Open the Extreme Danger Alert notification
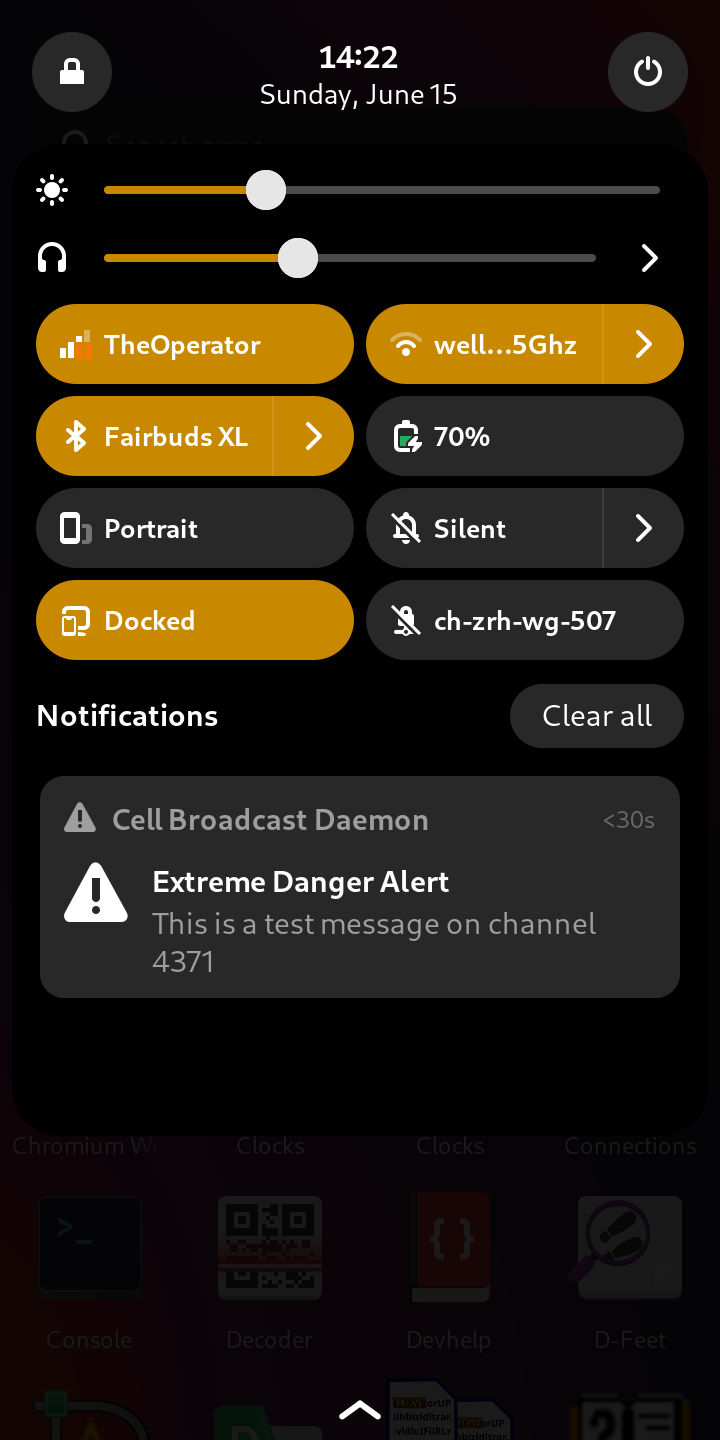 (x=360, y=887)
